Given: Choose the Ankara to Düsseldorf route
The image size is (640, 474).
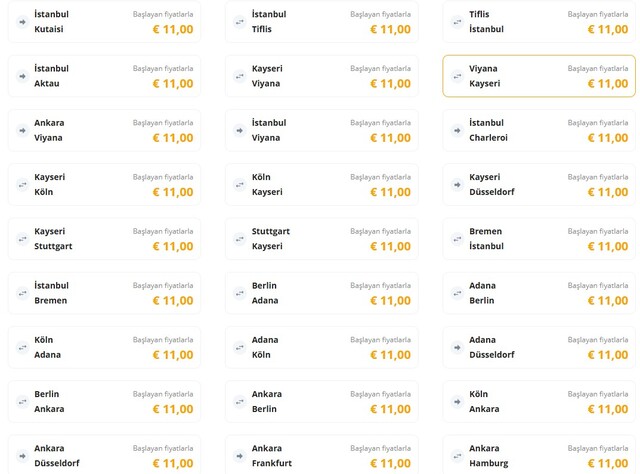Looking at the screenshot, I should tap(104, 455).
